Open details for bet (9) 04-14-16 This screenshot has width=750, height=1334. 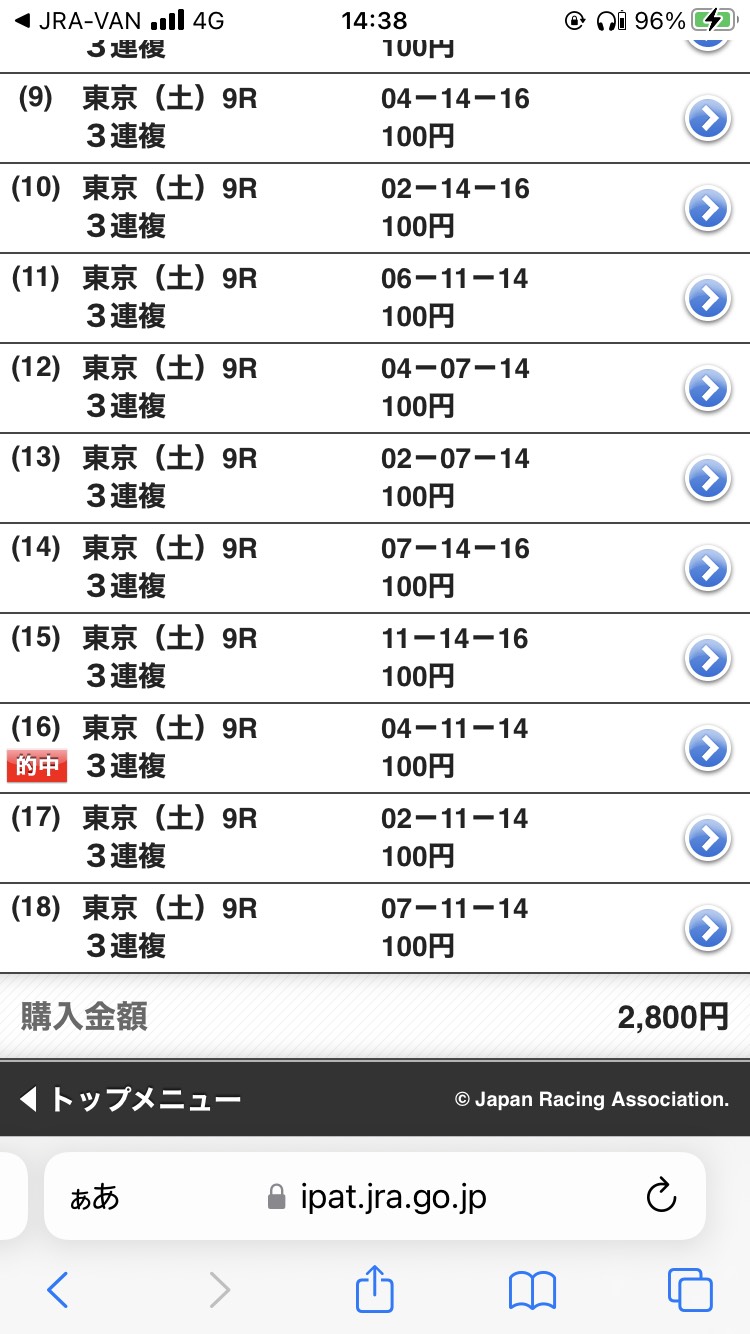tap(708, 120)
